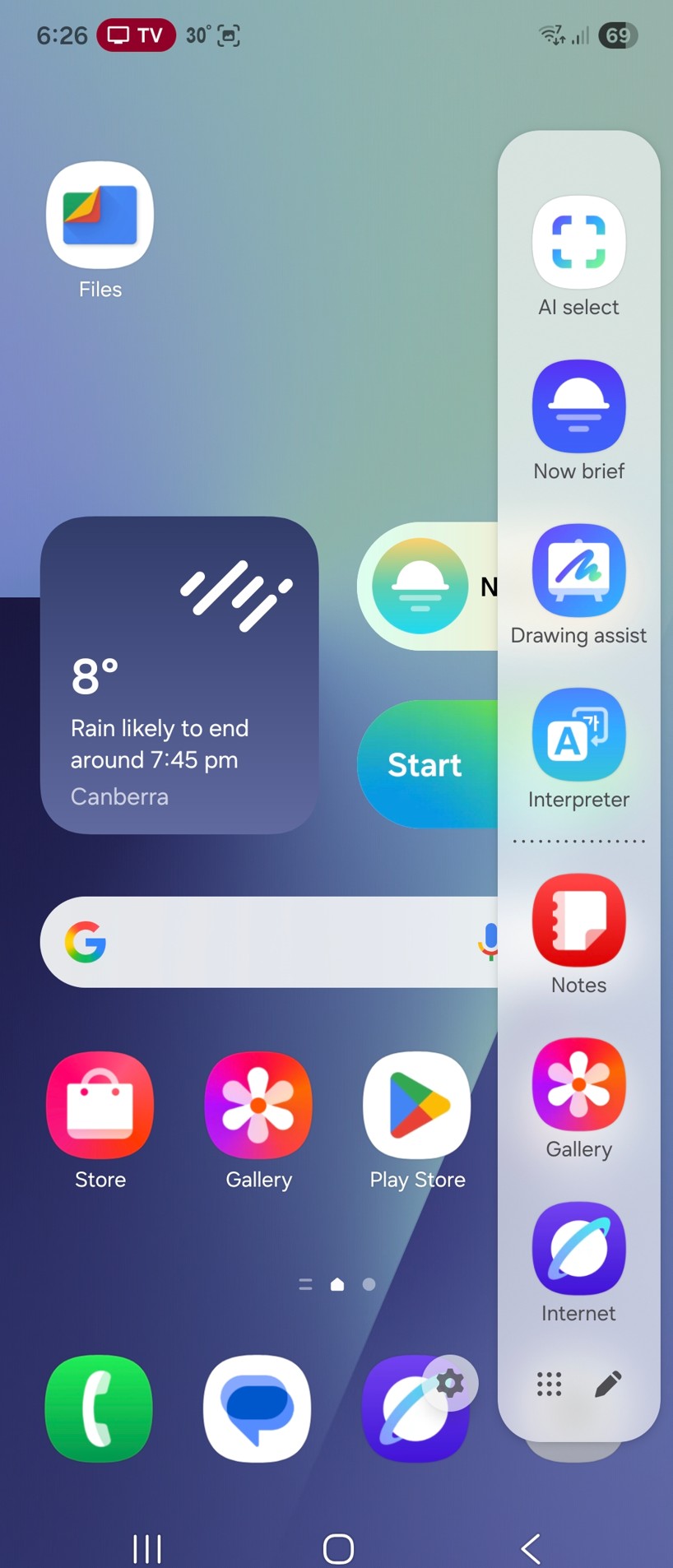Open Drawing assist
This screenshot has width=673, height=1568.
coord(578,571)
